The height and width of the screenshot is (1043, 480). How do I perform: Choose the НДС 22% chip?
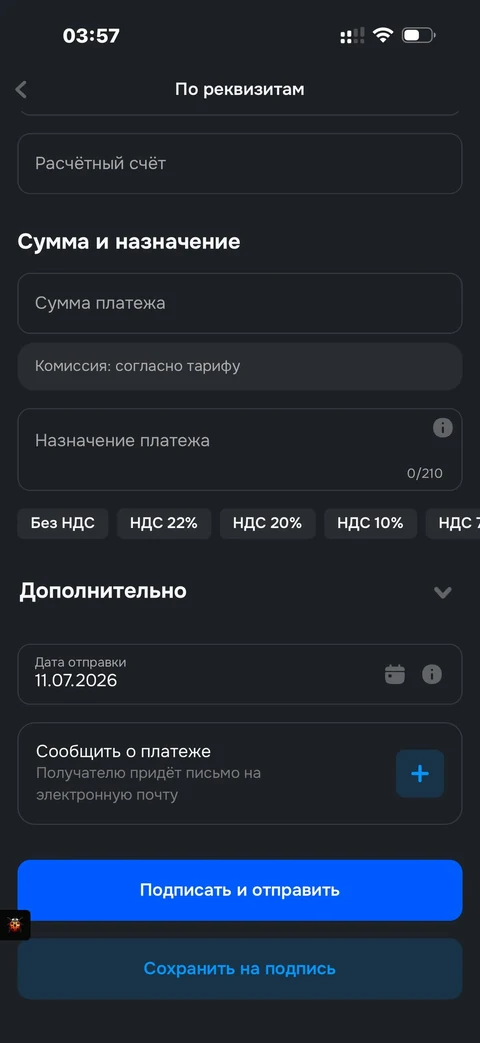[164, 523]
